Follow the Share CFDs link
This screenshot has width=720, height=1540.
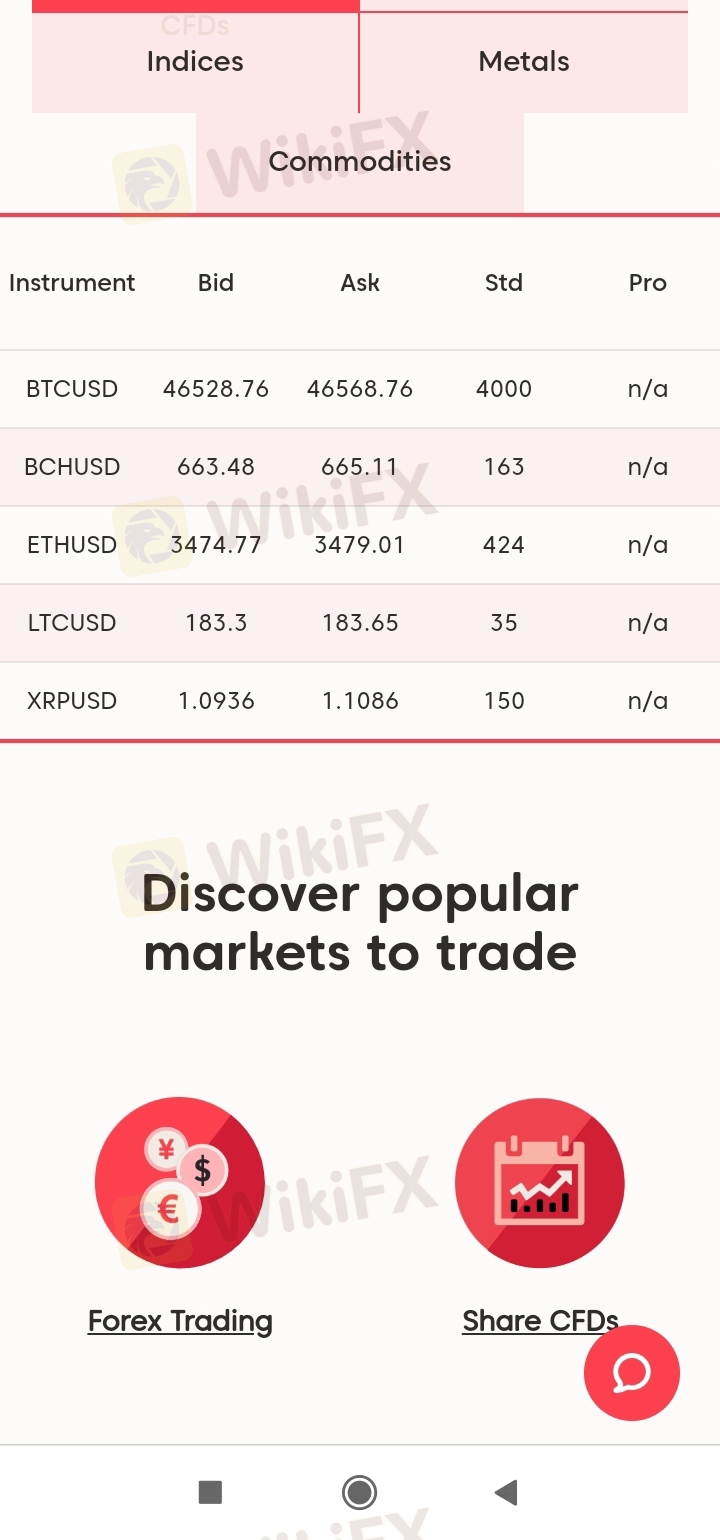[x=540, y=1321]
